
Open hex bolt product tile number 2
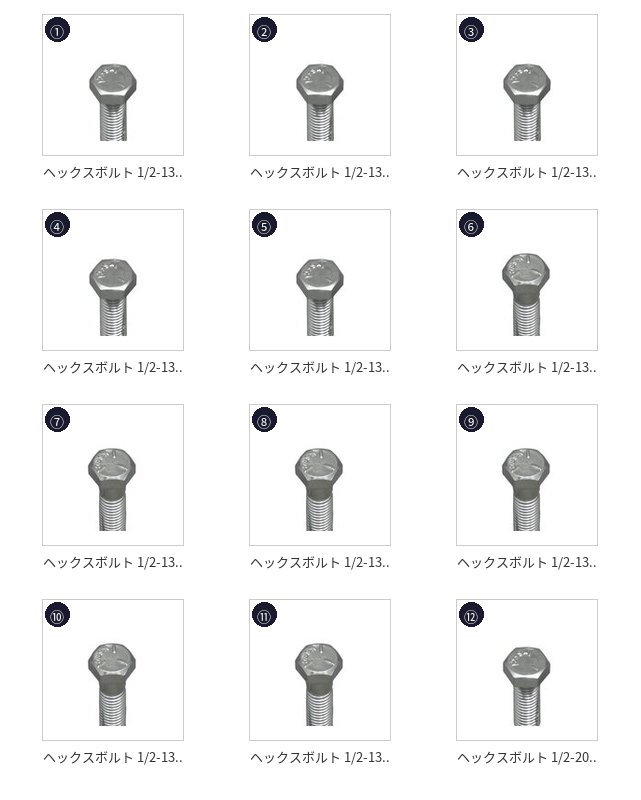pyautogui.click(x=320, y=86)
